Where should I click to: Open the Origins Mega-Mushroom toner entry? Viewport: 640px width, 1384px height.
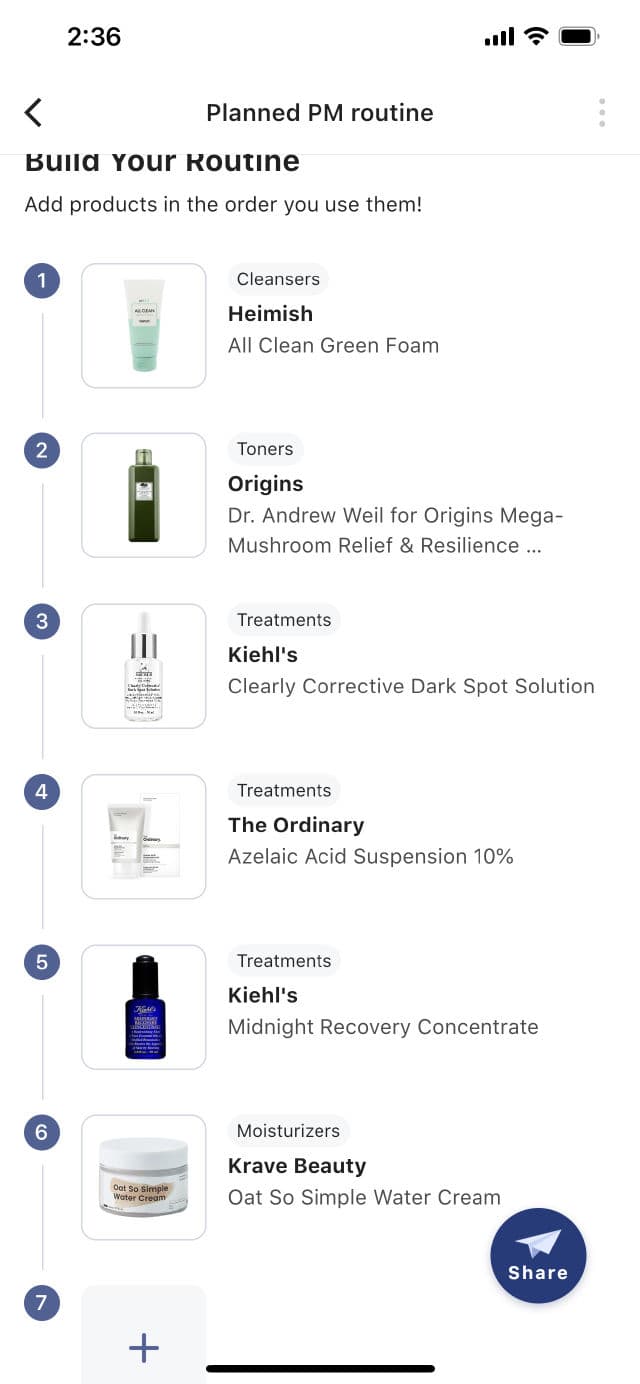click(395, 513)
